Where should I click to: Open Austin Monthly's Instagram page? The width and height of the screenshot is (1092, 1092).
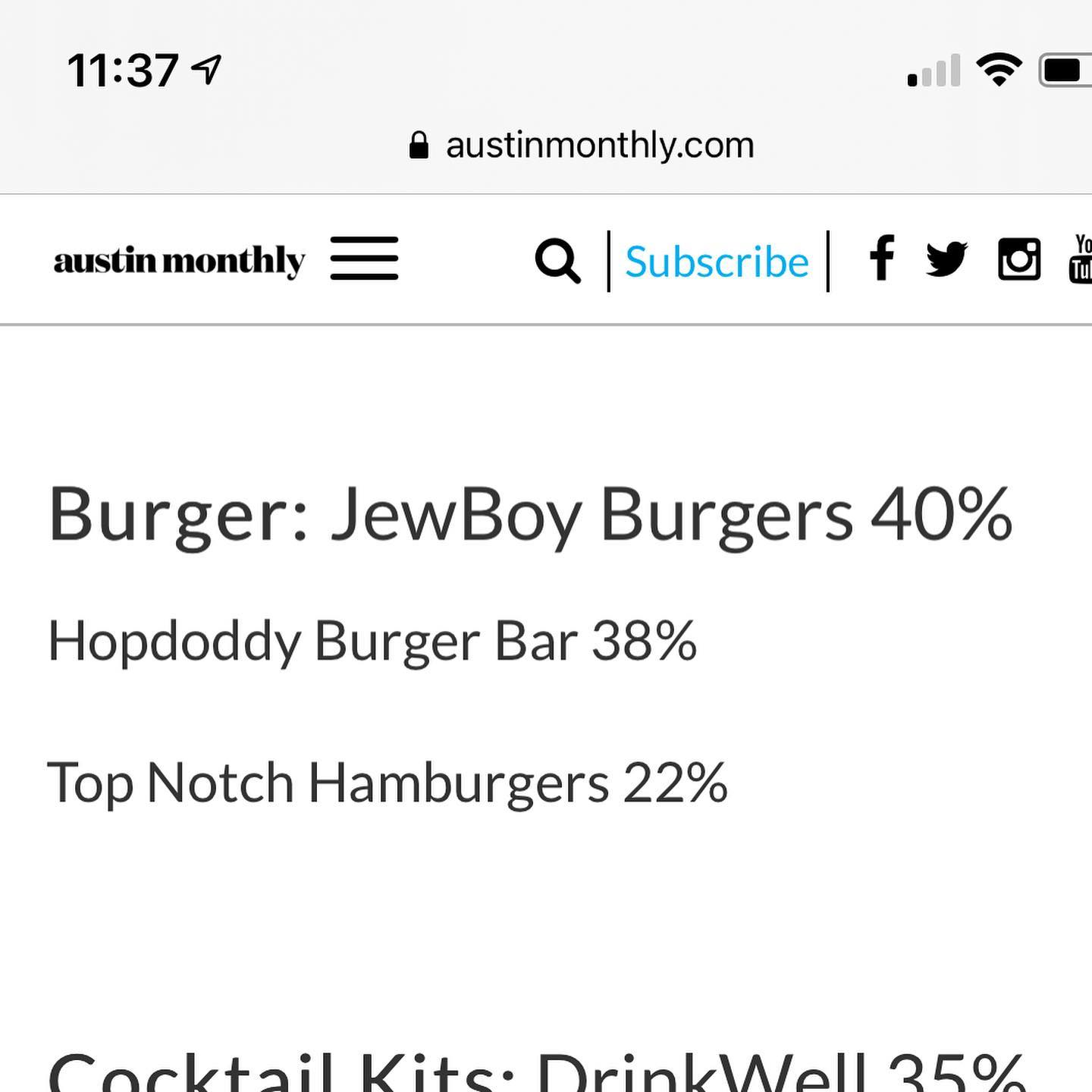[1018, 259]
